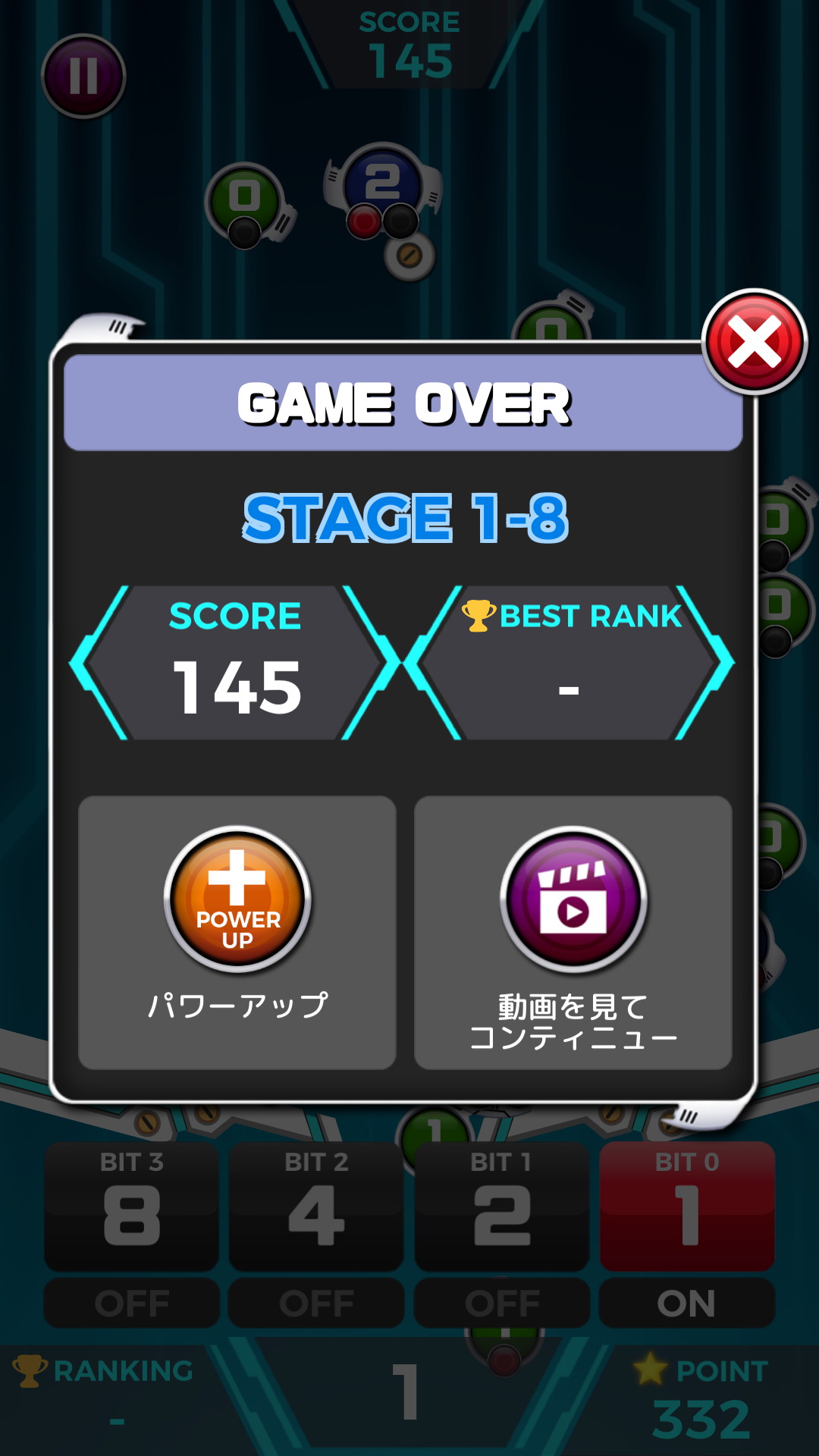This screenshot has height=1456, width=819.
Task: Close the Game Over dialog
Action: tap(755, 342)
